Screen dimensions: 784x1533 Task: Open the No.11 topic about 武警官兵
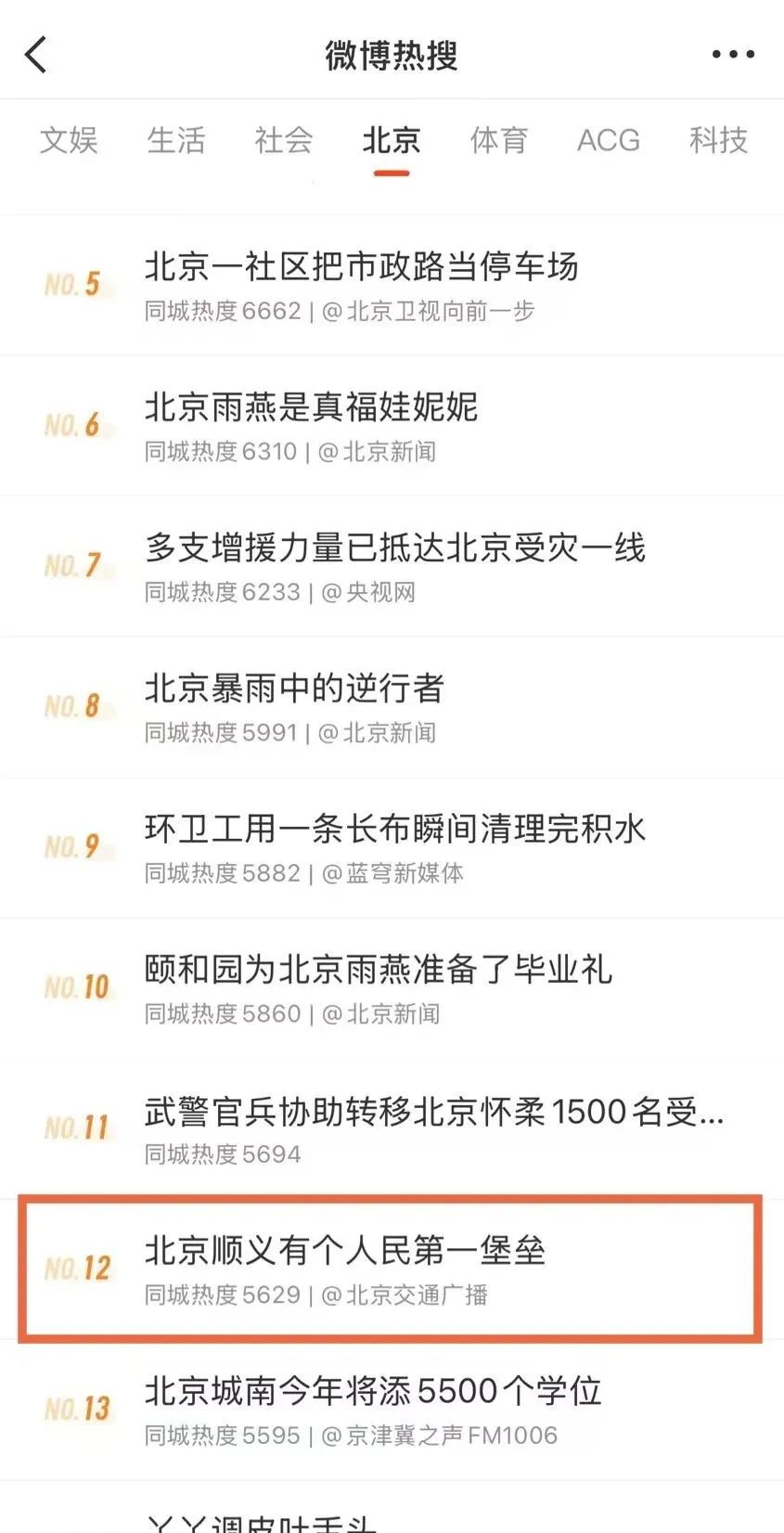433,1111
